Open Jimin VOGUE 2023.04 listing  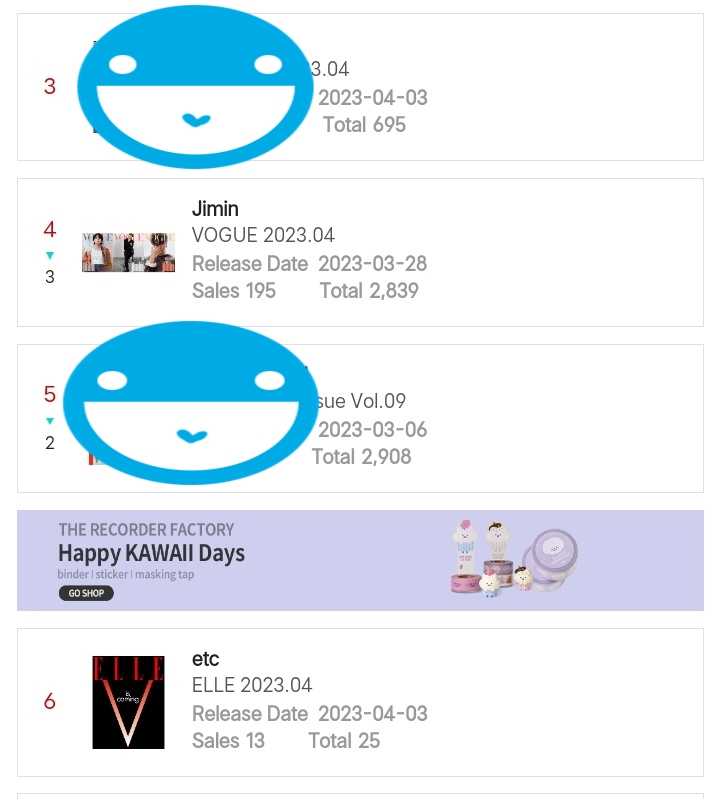point(360,252)
